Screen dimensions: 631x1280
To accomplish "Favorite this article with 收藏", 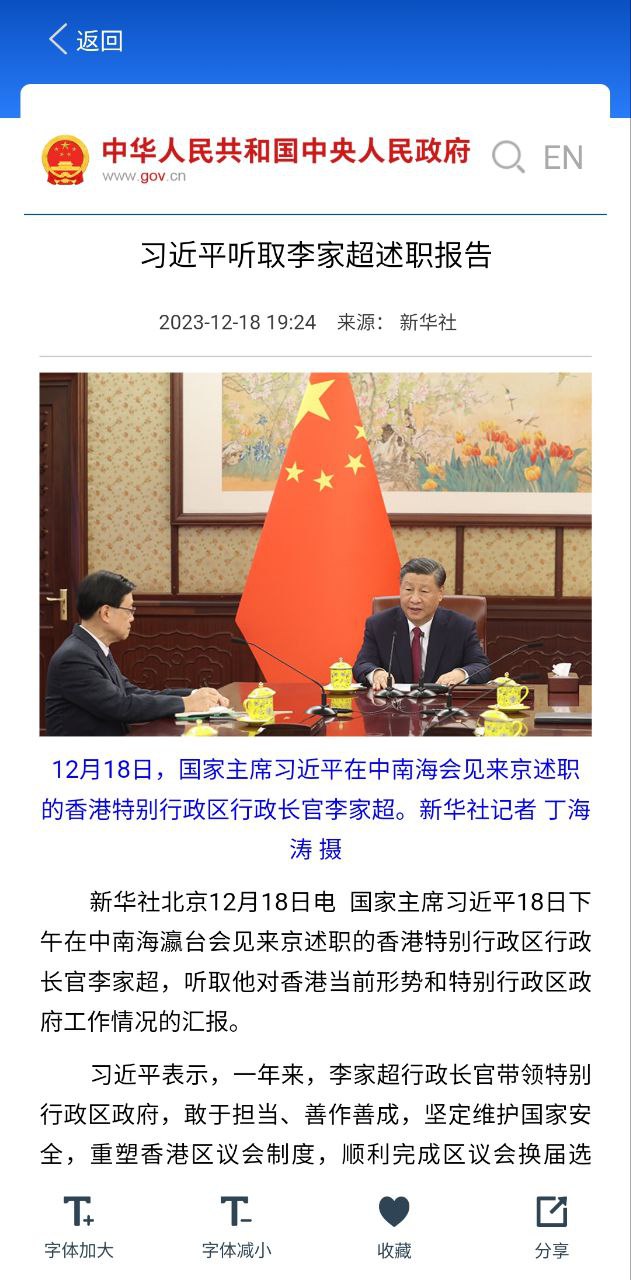I will [394, 1226].
